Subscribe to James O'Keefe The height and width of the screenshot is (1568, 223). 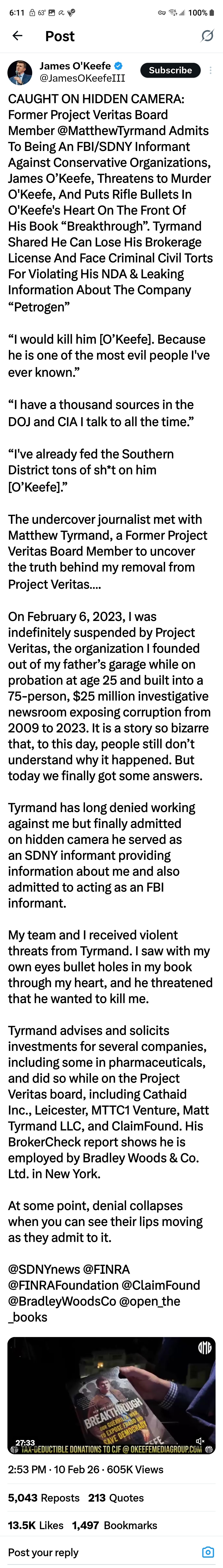click(170, 71)
